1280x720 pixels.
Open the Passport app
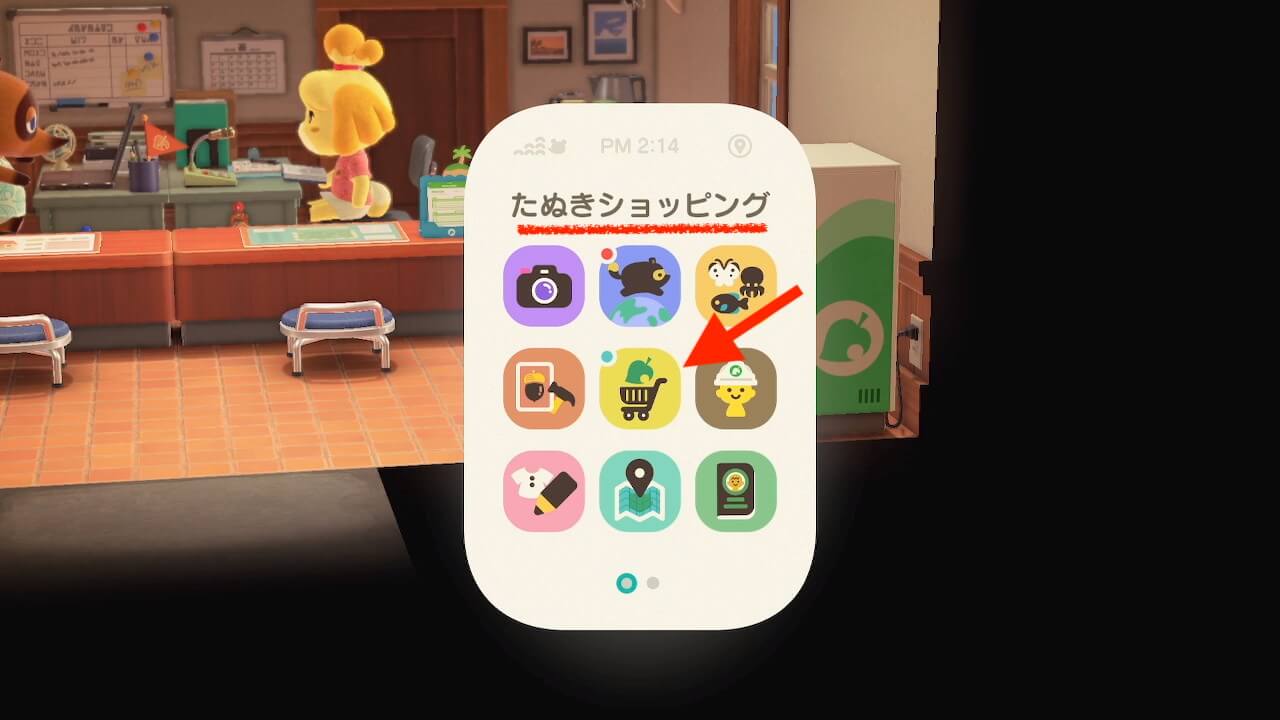click(735, 491)
